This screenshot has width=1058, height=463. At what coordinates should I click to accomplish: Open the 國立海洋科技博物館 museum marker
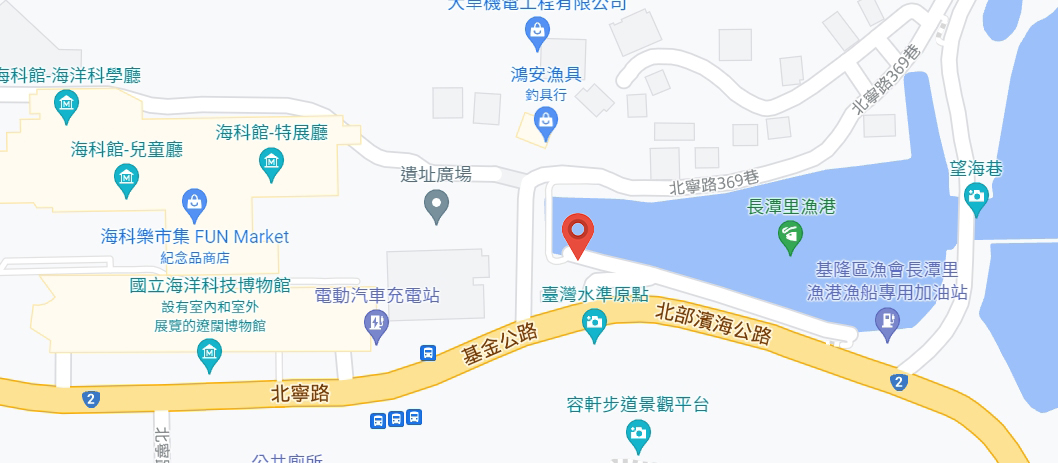[x=209, y=352]
